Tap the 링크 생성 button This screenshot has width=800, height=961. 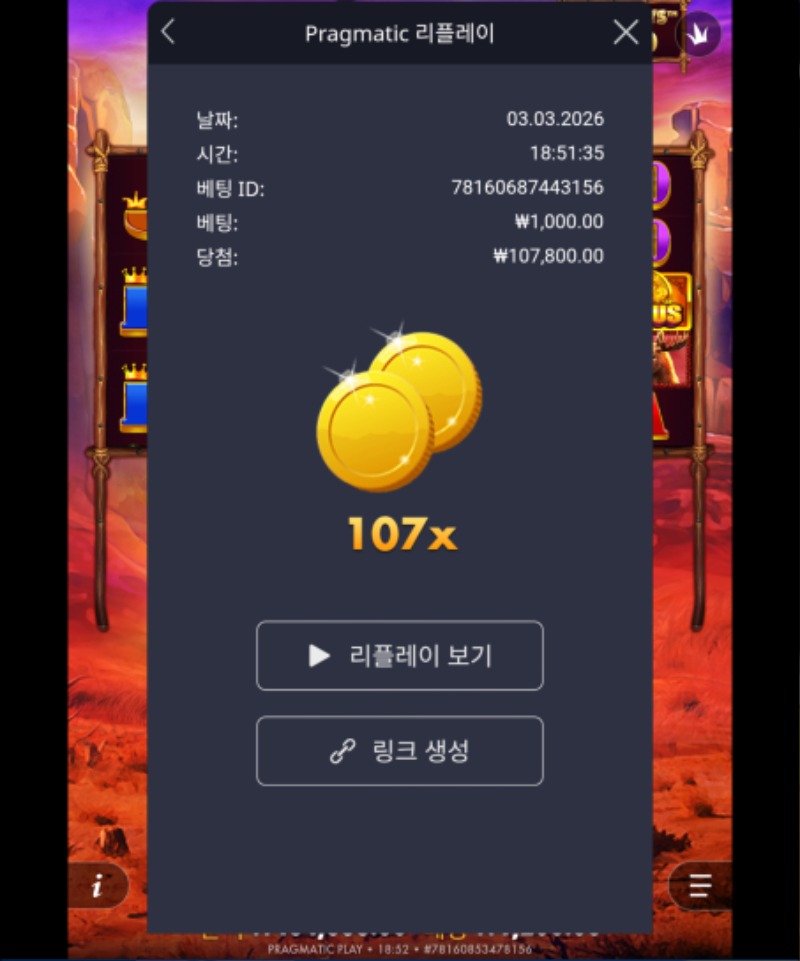tap(400, 751)
